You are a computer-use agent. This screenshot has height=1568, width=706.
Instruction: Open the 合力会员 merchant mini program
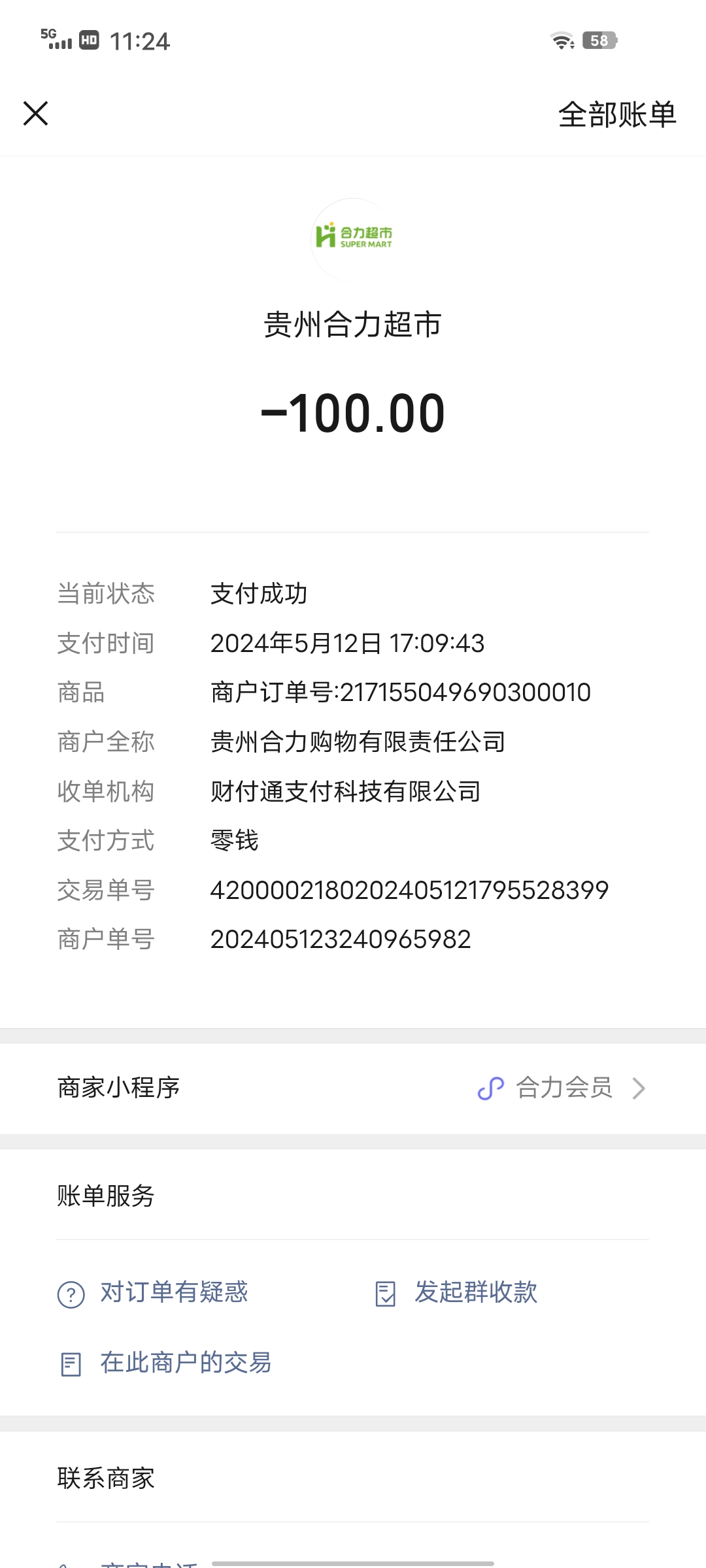point(562,1088)
